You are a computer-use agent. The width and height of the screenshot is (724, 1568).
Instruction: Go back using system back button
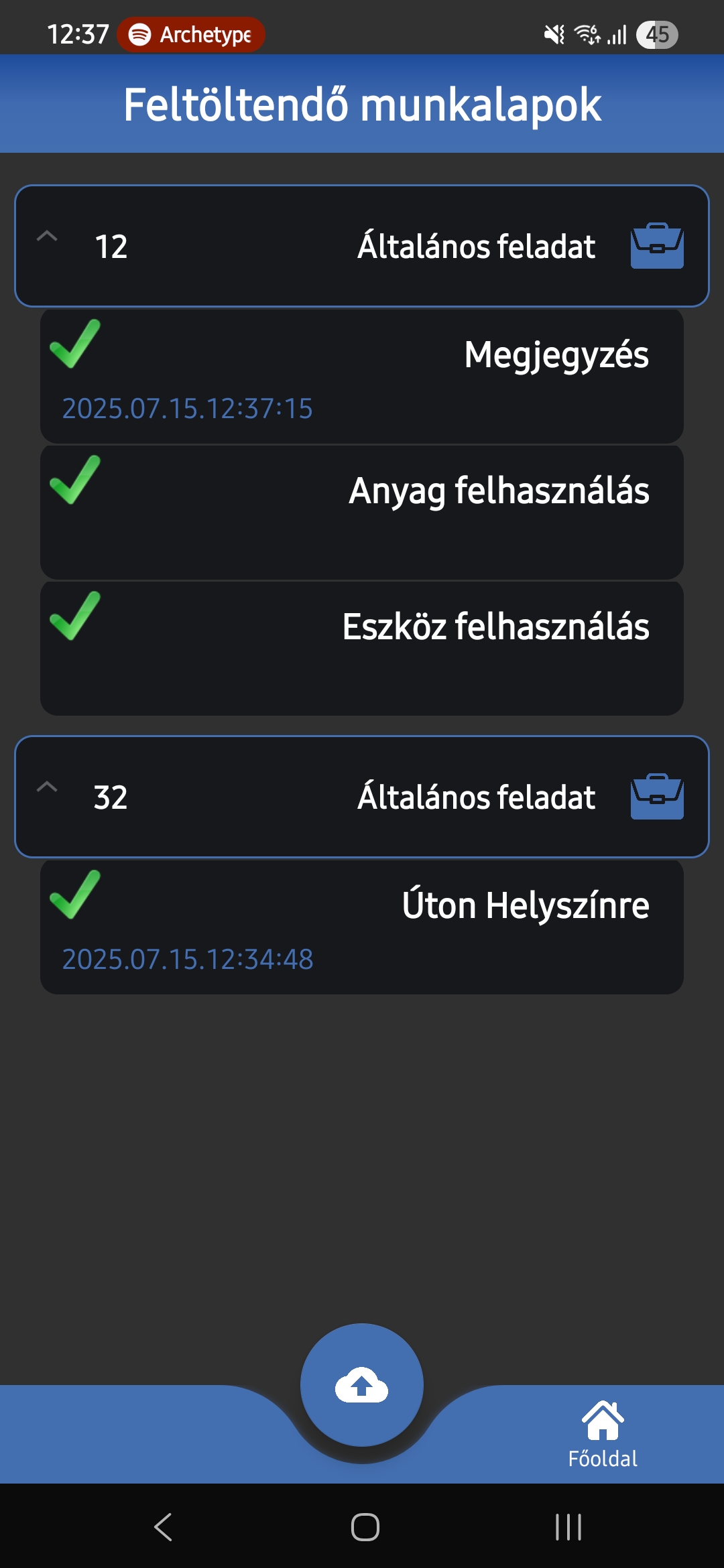click(x=163, y=1527)
